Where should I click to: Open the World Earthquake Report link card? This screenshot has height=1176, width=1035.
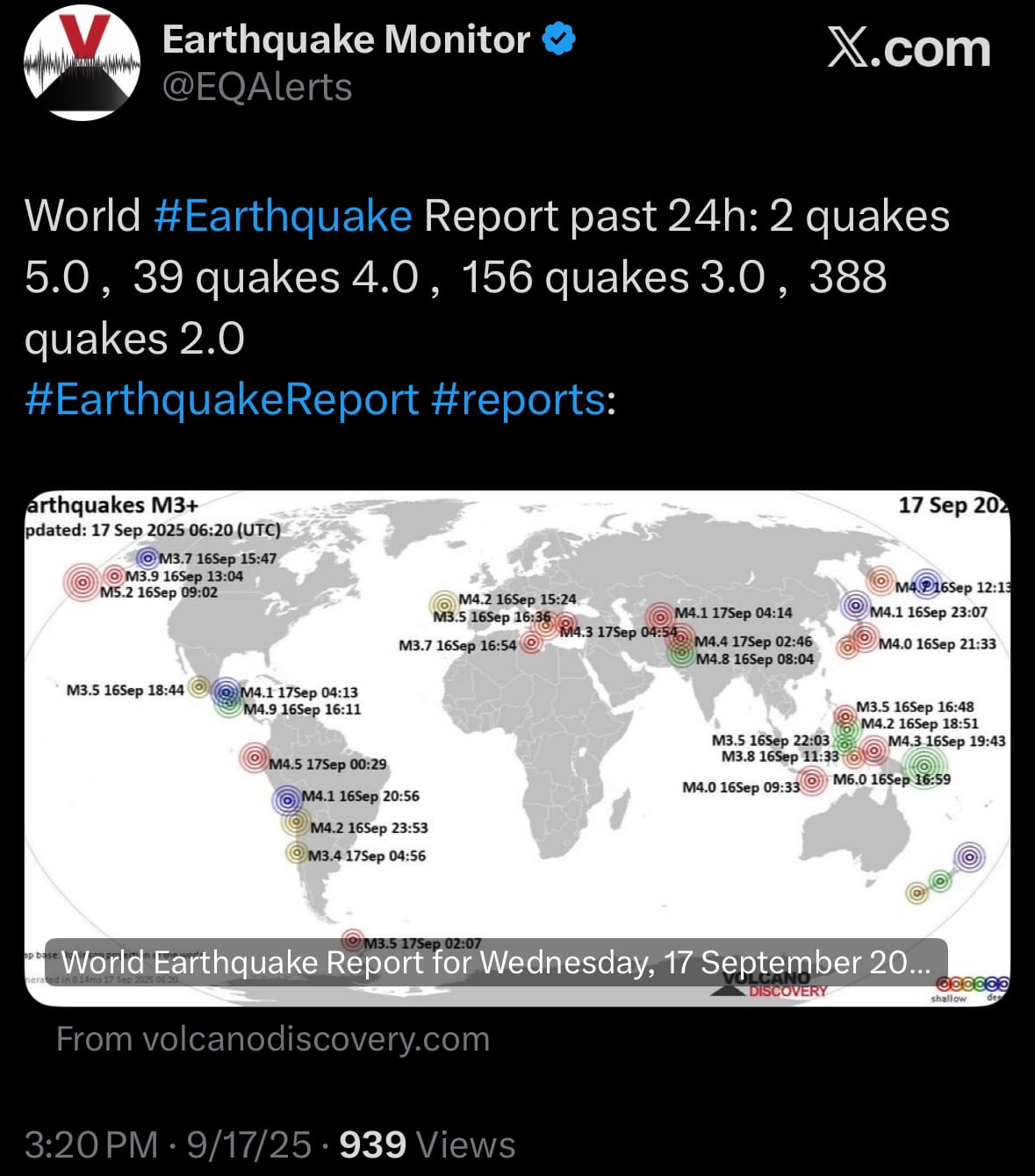coord(517,747)
